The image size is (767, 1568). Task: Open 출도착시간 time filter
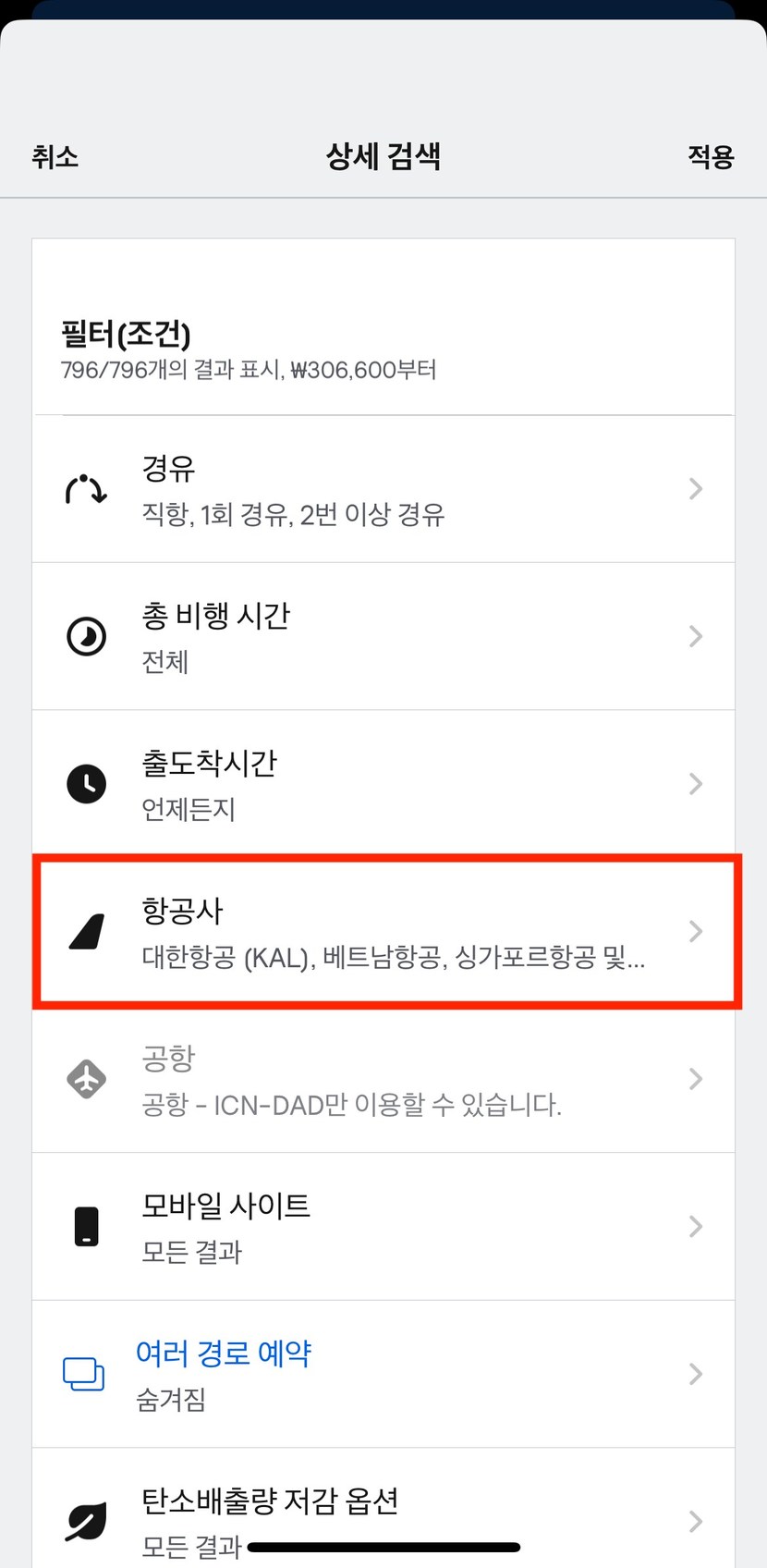383,784
